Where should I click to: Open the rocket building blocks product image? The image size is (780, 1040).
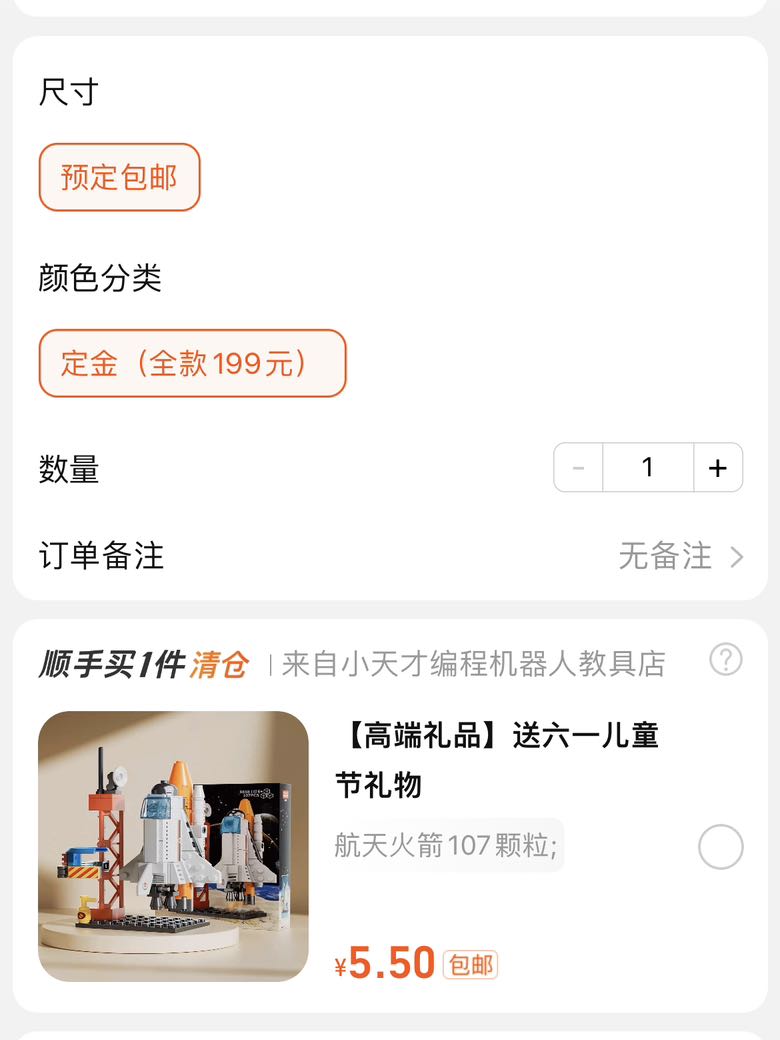pos(173,846)
